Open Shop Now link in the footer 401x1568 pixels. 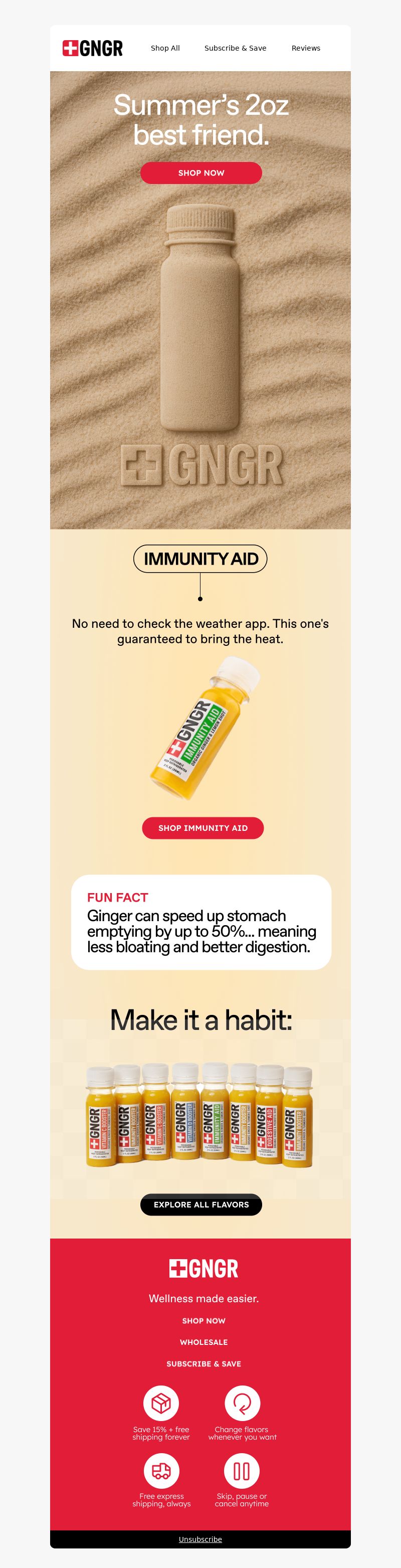tap(203, 1321)
